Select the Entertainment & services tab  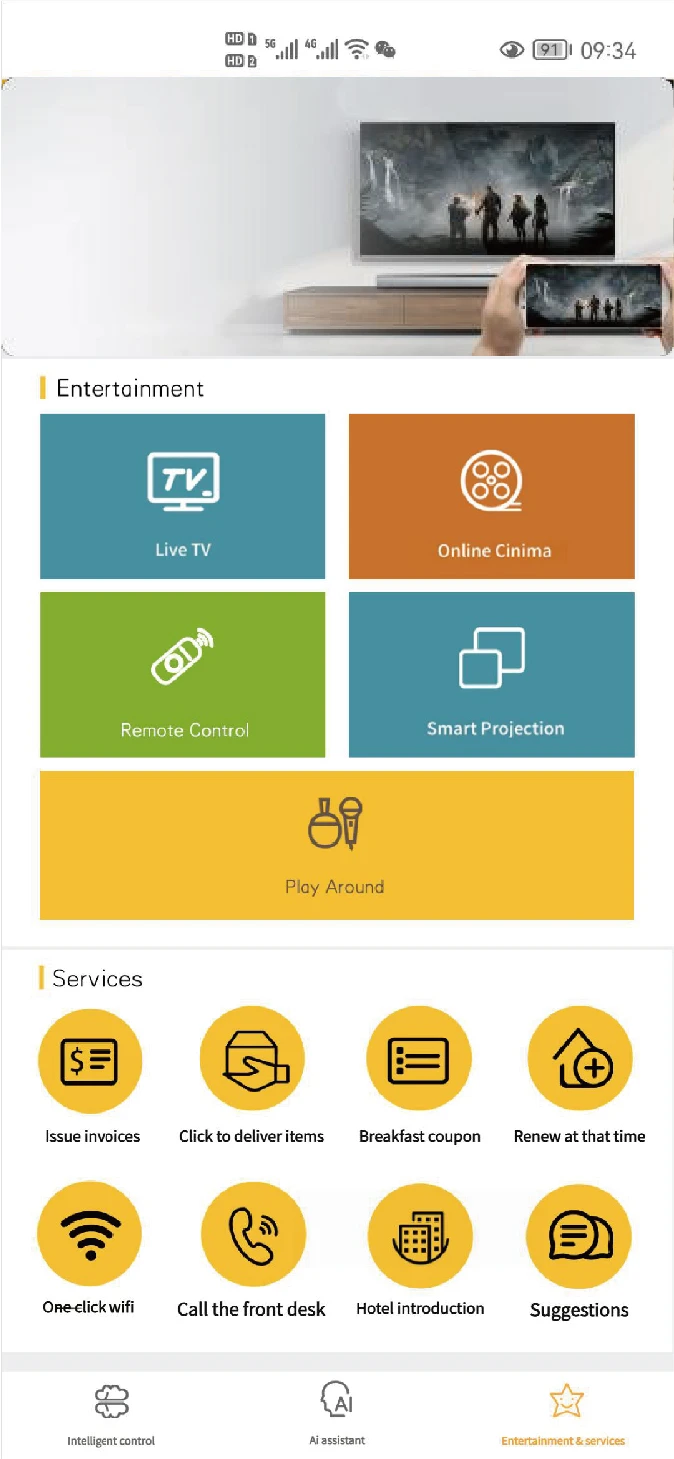pyautogui.click(x=563, y=1413)
